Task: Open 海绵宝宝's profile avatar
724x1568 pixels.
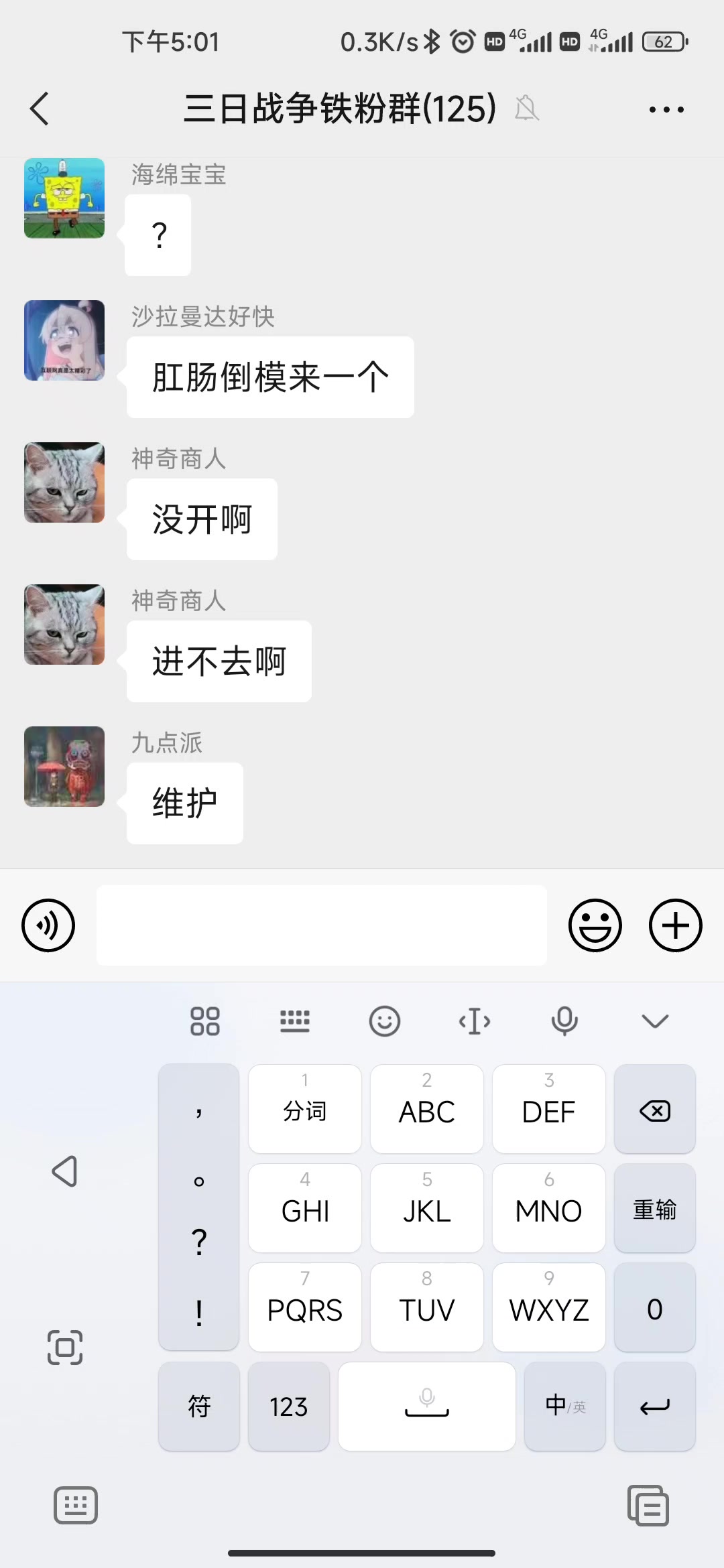Action: tap(64, 198)
